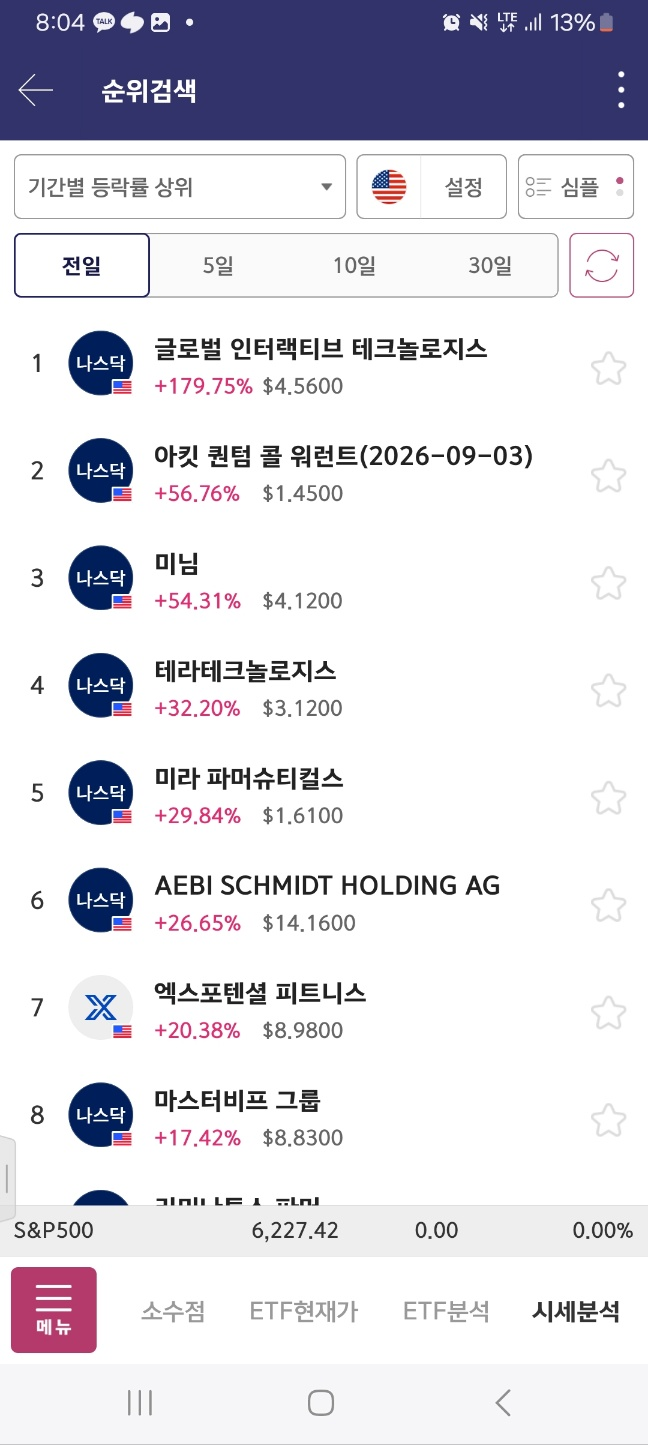This screenshot has height=1445, width=648.
Task: Go back using the top-left arrow
Action: pos(36,91)
